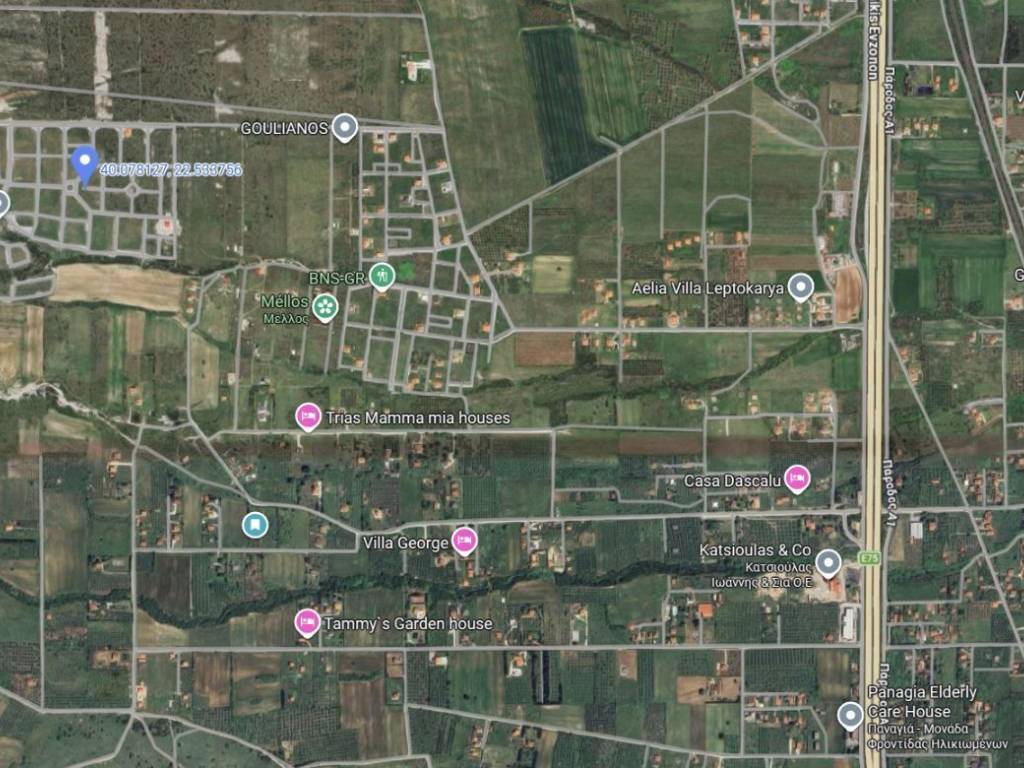Open Tammy's Garden house lodging pin
This screenshot has height=768, width=1024.
[308, 623]
